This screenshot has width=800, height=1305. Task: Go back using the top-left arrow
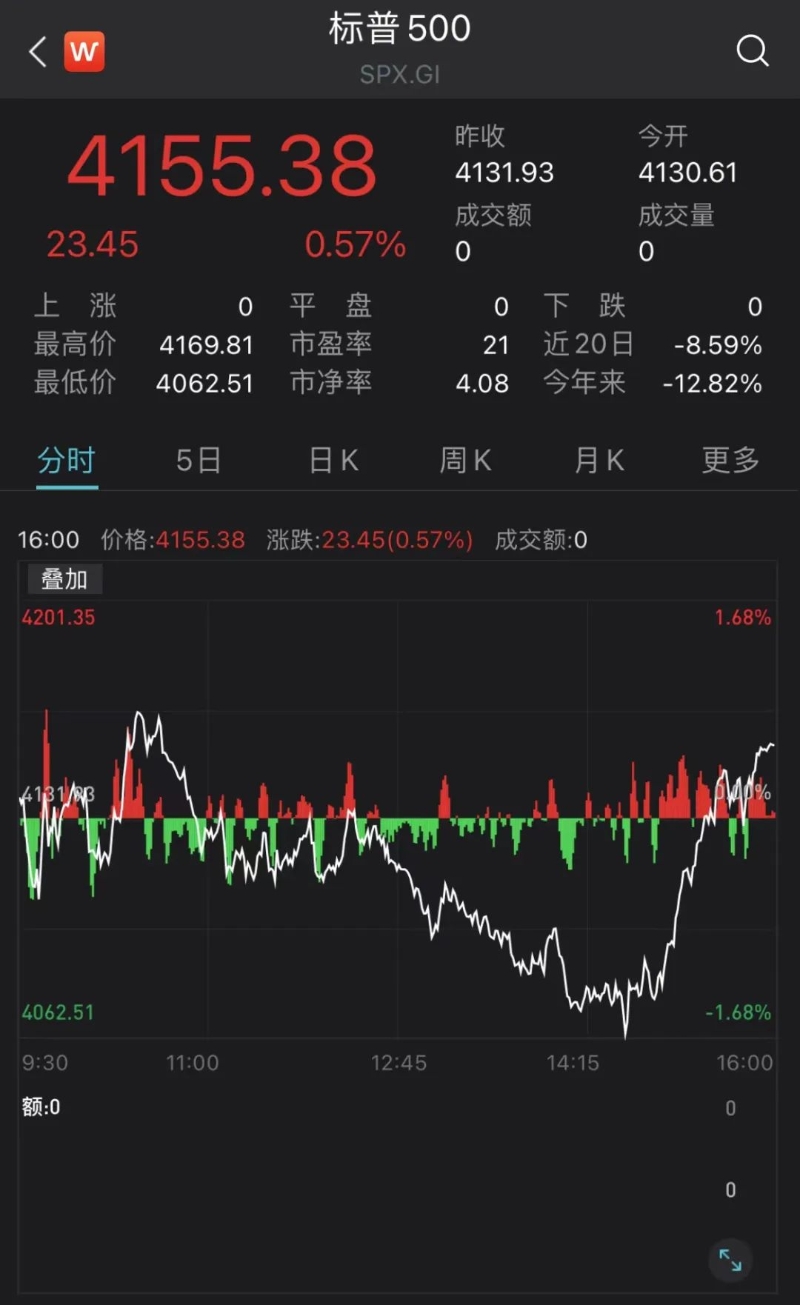click(38, 52)
